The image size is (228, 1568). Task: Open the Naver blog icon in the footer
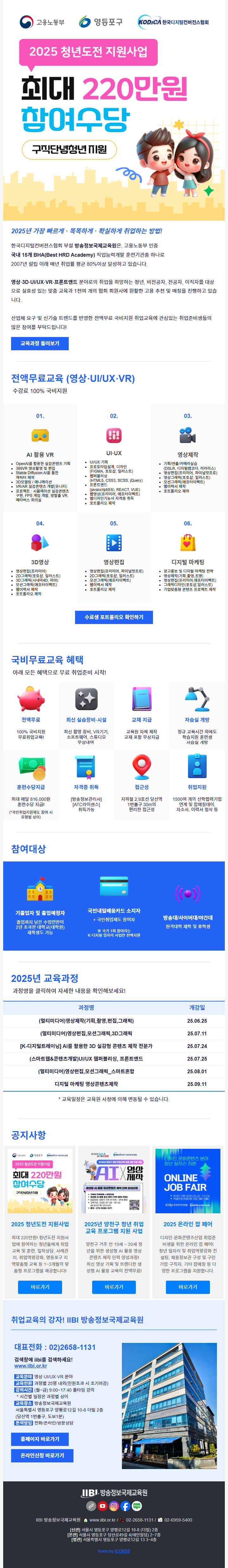pos(136,1506)
